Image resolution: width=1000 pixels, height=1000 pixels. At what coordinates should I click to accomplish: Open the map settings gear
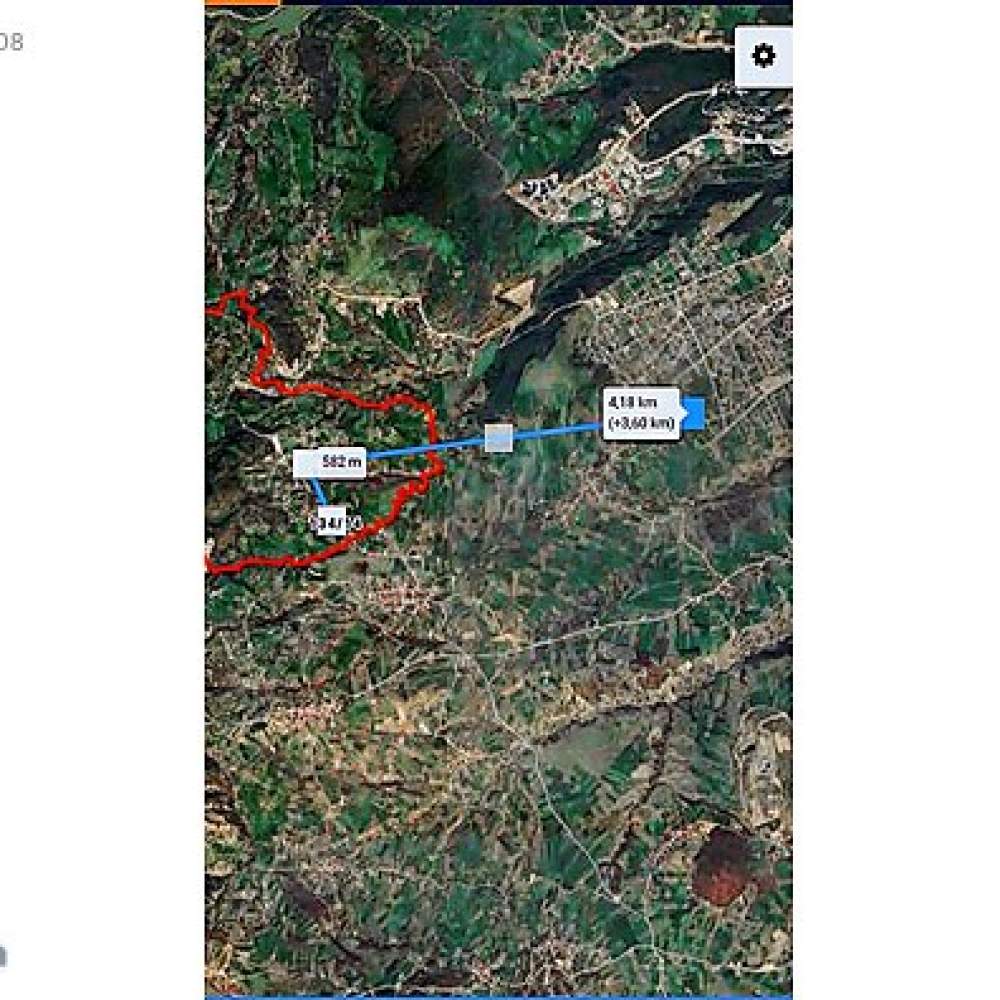click(x=763, y=56)
